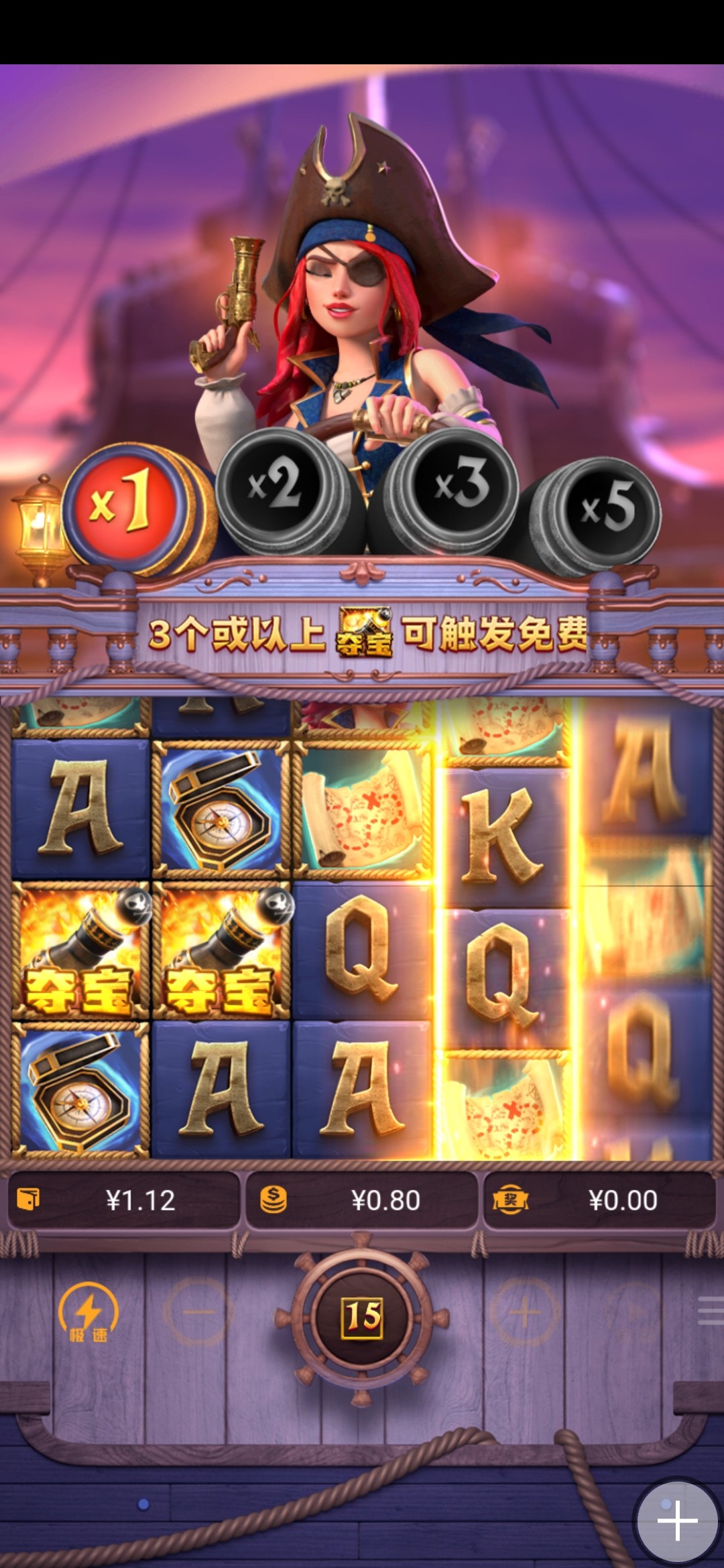724x1568 pixels.
Task: Toggle the turbo speed lightning button
Action: [88, 1311]
